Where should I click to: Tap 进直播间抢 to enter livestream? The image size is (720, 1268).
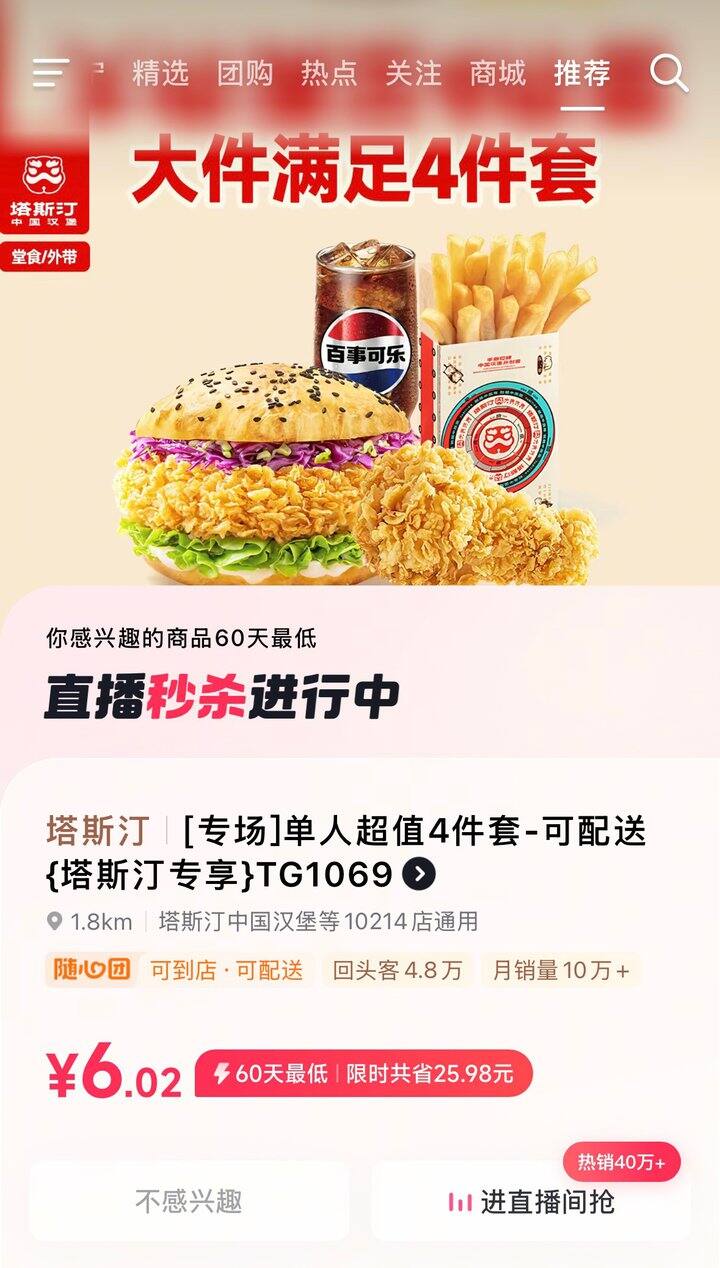tap(531, 1201)
